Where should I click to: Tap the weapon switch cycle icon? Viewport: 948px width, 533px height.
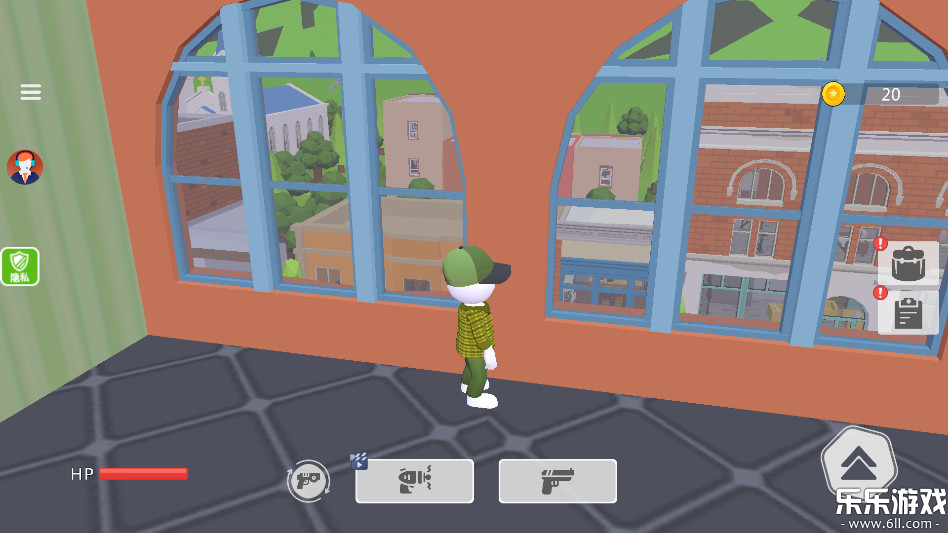309,481
